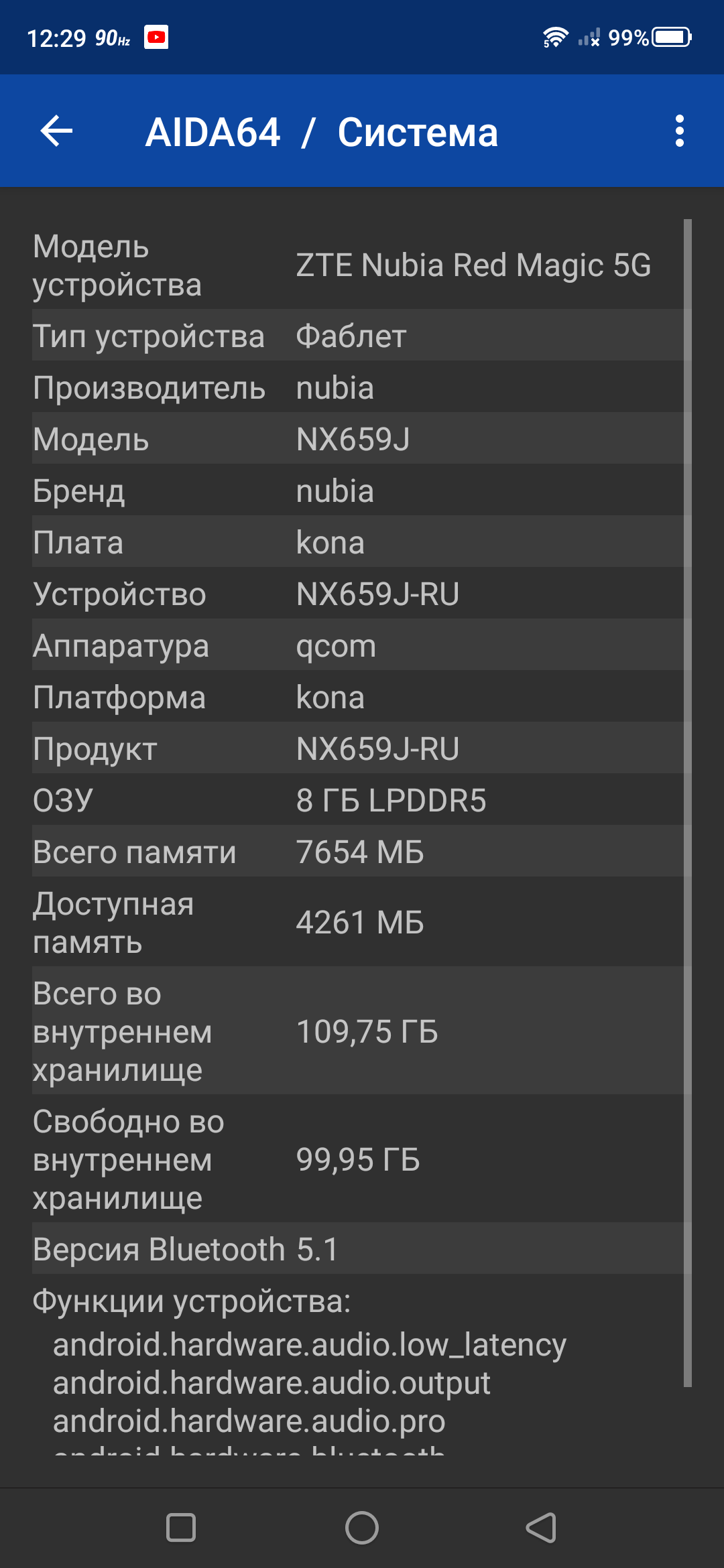
Task: Tap the system back triangle button
Action: tap(542, 1528)
